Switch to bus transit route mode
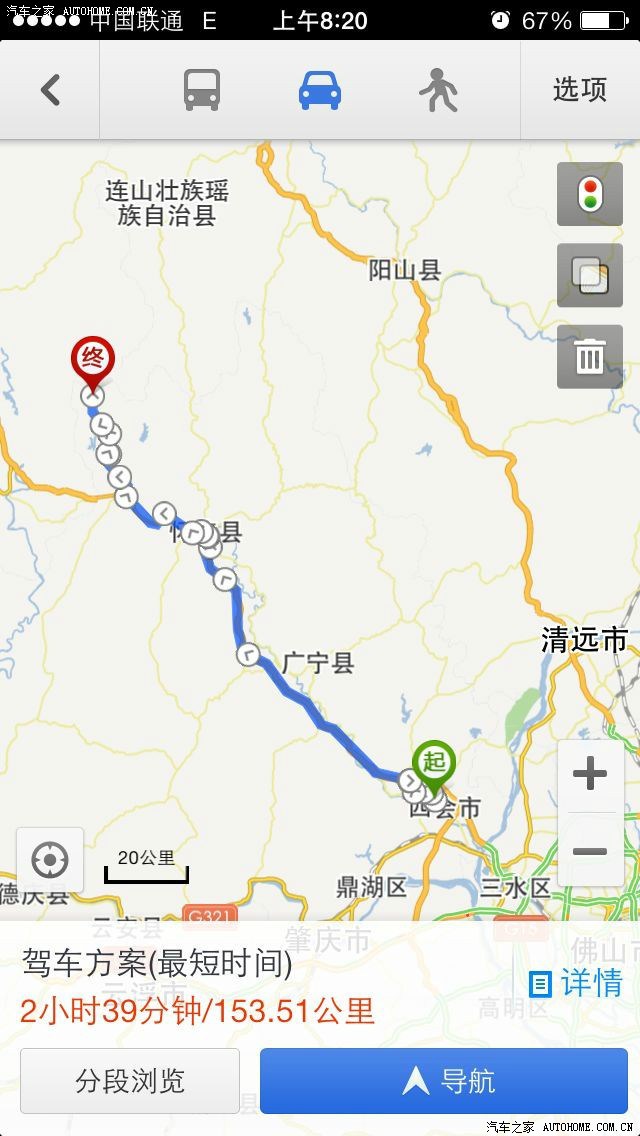Image resolution: width=640 pixels, height=1136 pixels. point(201,91)
